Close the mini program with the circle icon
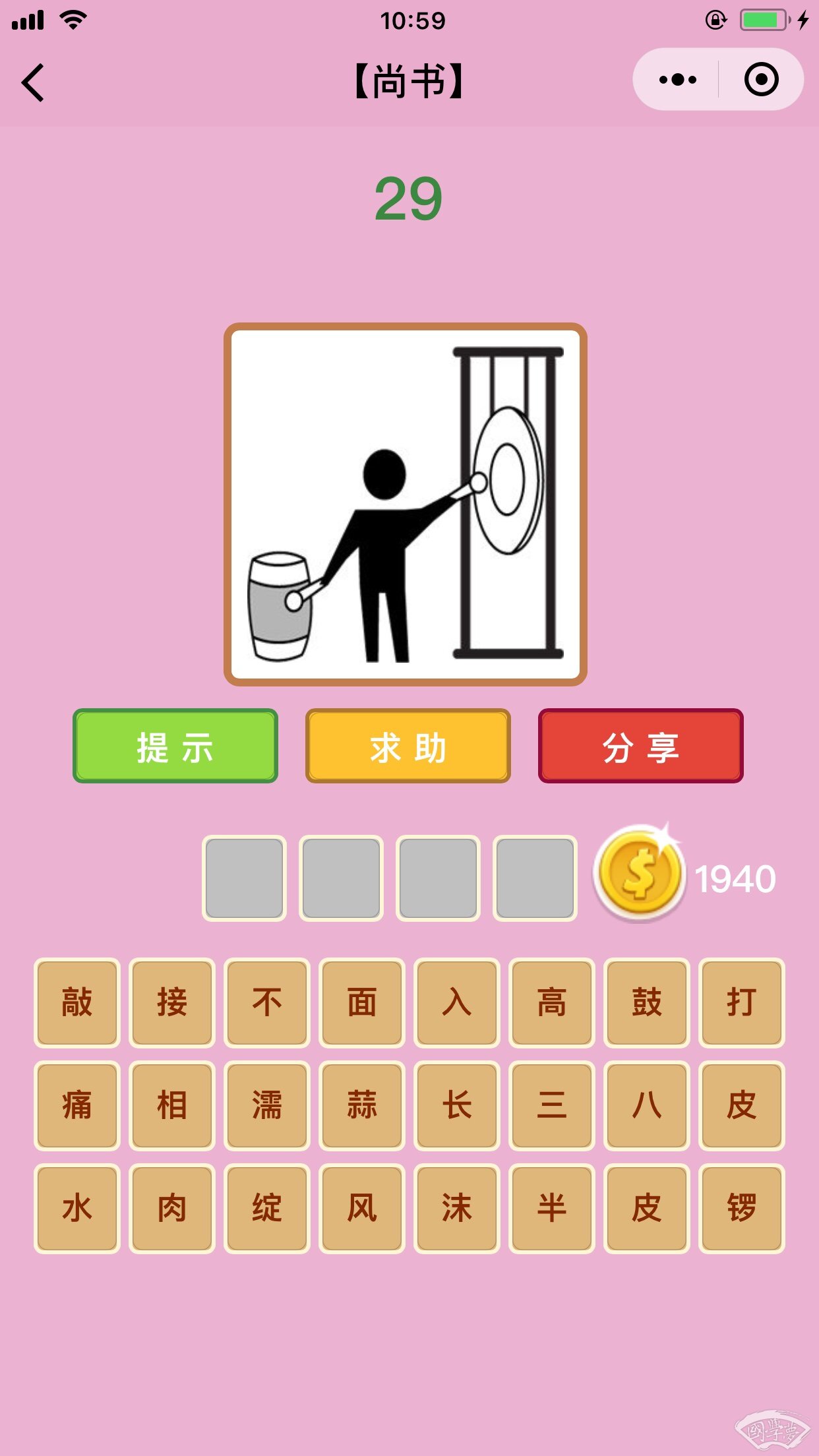819x1456 pixels. point(761,80)
